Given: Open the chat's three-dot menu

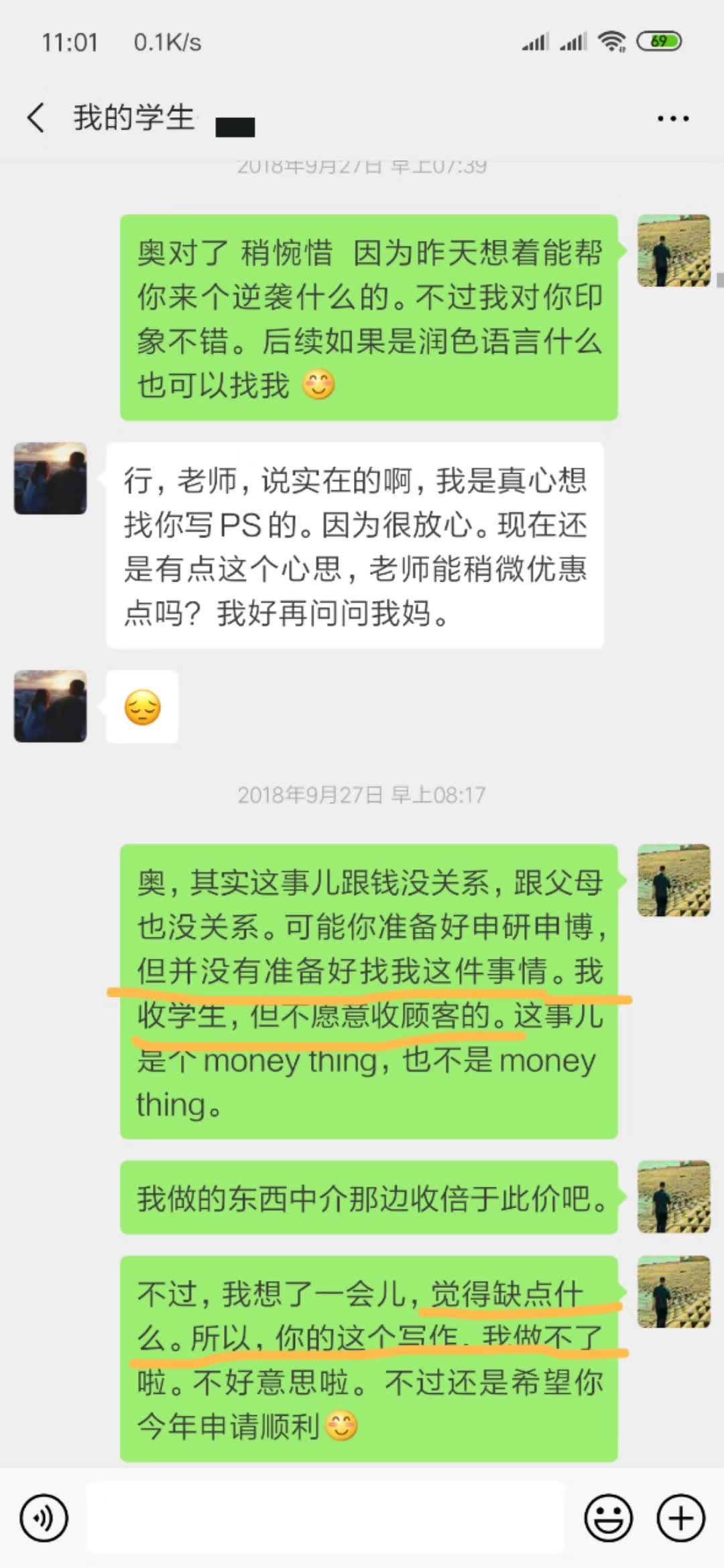Looking at the screenshot, I should pyautogui.click(x=672, y=119).
